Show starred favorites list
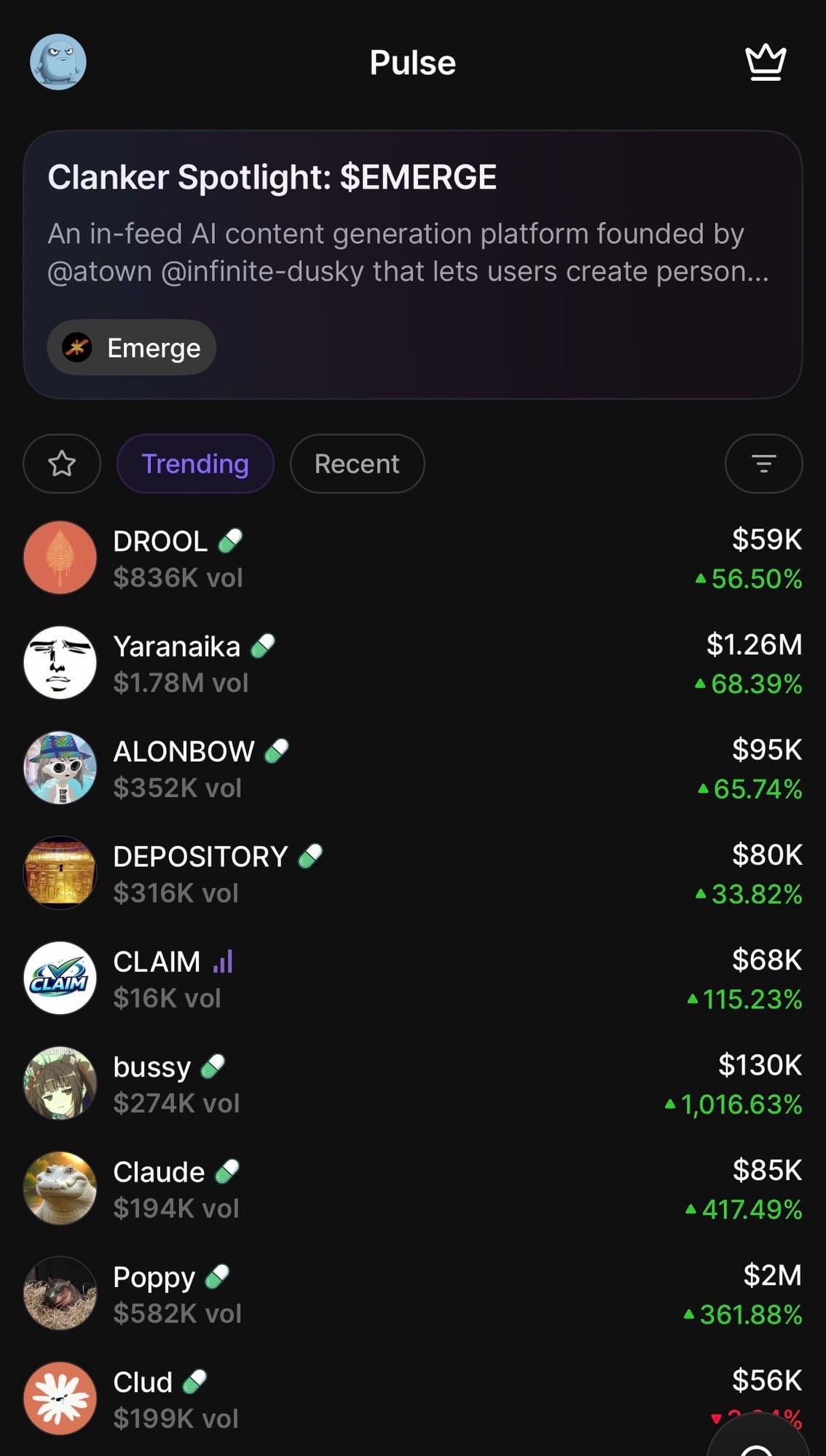The height and width of the screenshot is (1456, 826). pyautogui.click(x=62, y=464)
